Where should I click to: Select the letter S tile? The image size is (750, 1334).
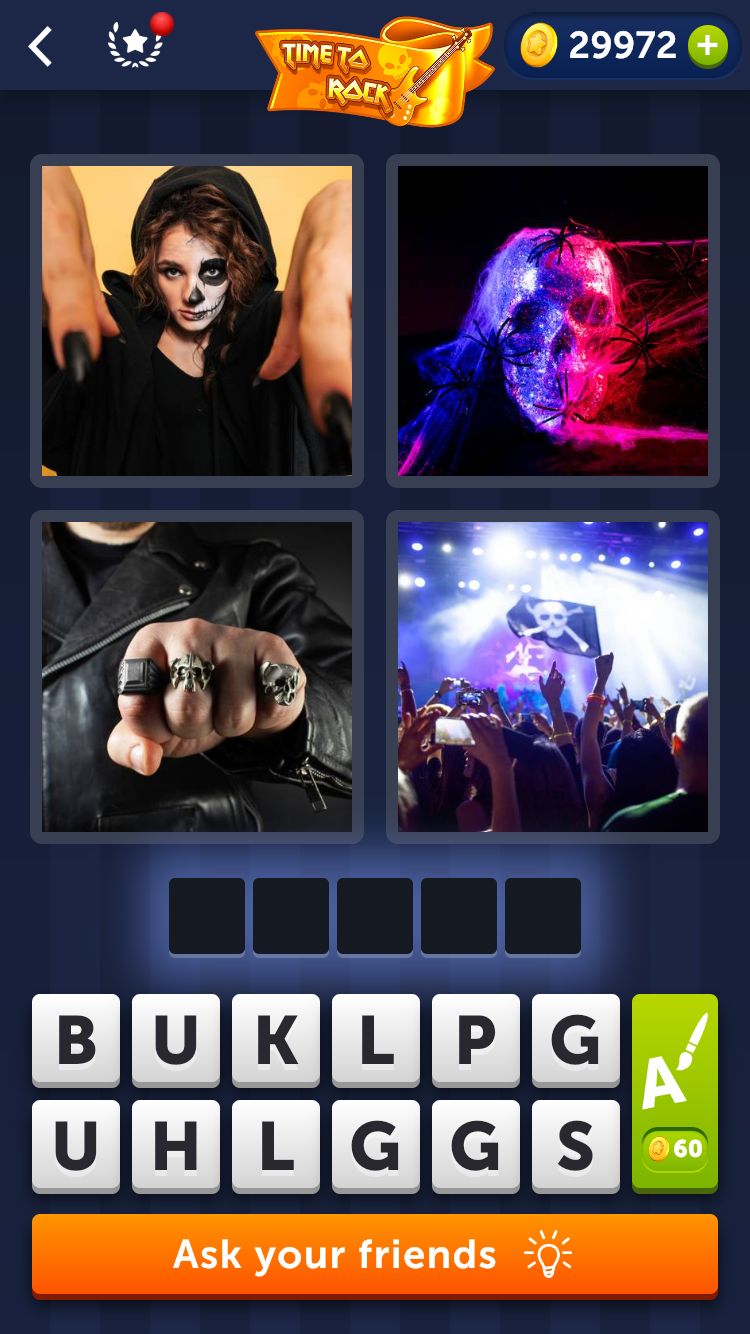[x=576, y=1146]
